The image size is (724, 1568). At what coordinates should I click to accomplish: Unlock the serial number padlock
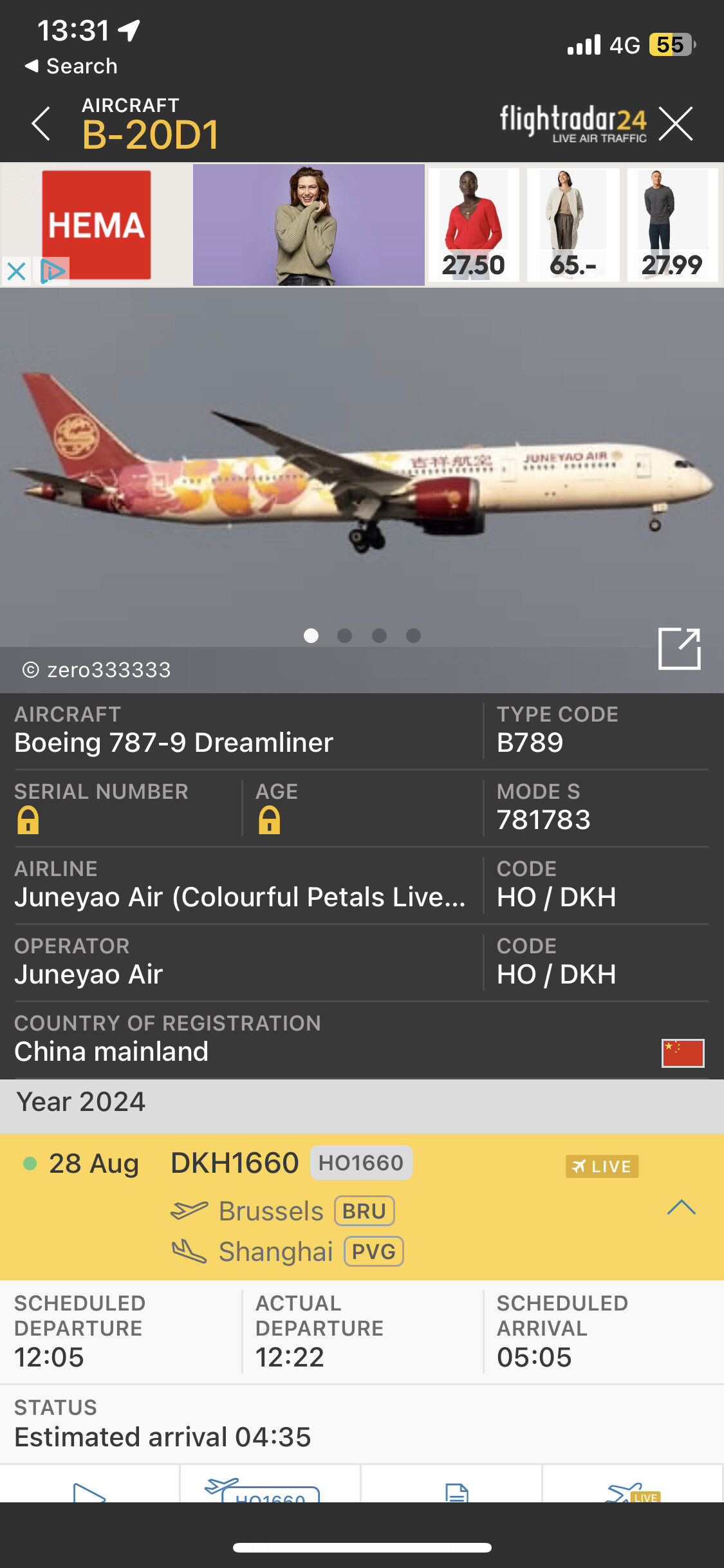click(x=28, y=820)
